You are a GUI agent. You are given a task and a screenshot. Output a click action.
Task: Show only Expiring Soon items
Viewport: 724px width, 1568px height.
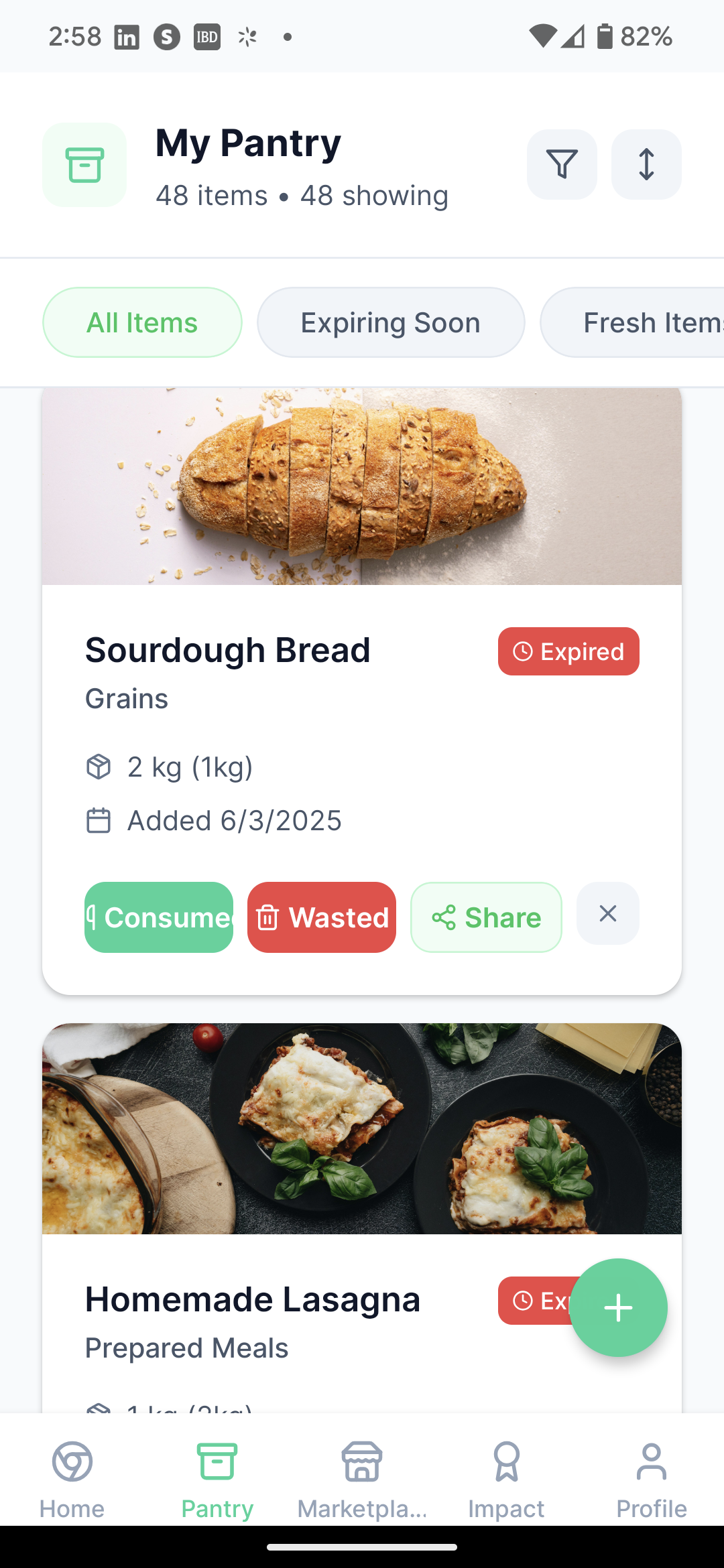point(391,322)
